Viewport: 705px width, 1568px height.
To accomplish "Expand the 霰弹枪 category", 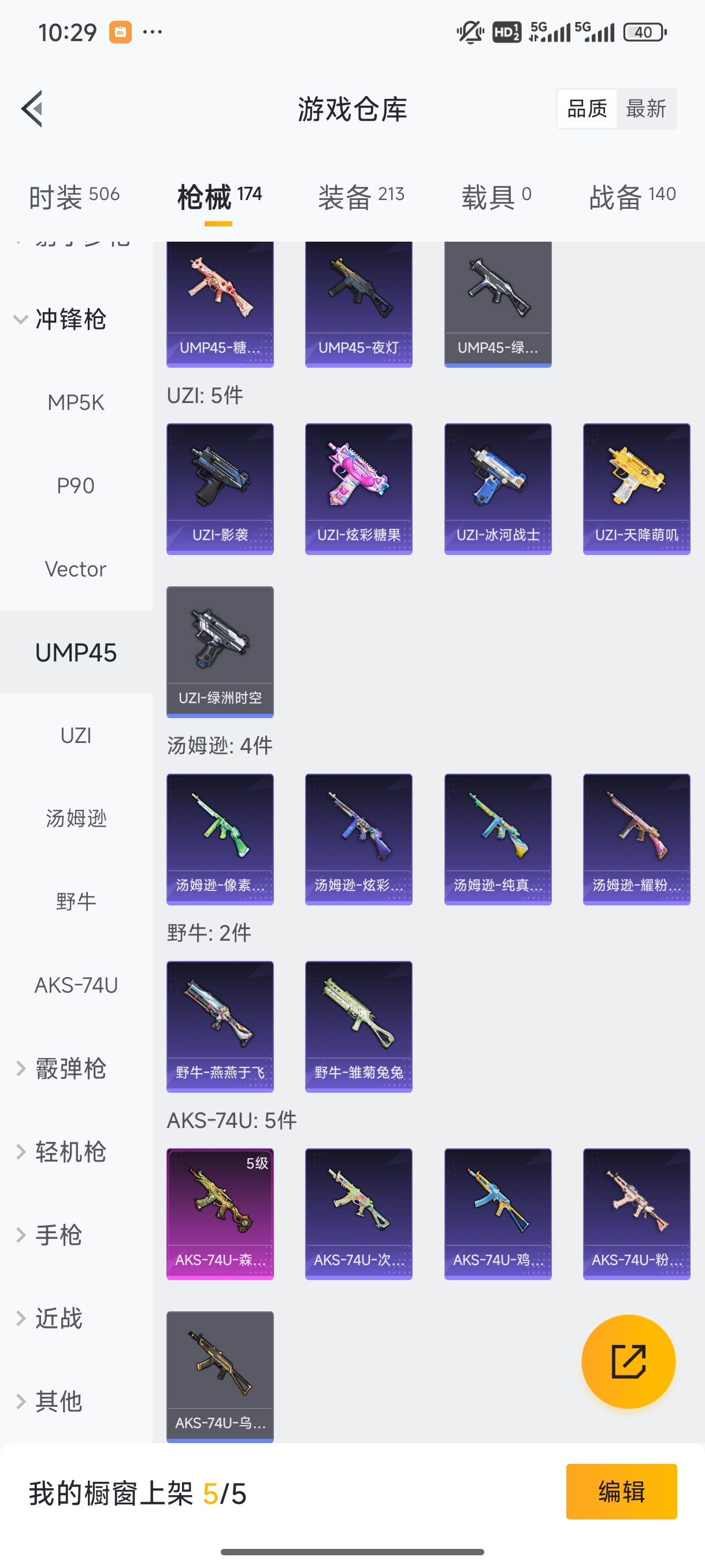I will [61, 1069].
